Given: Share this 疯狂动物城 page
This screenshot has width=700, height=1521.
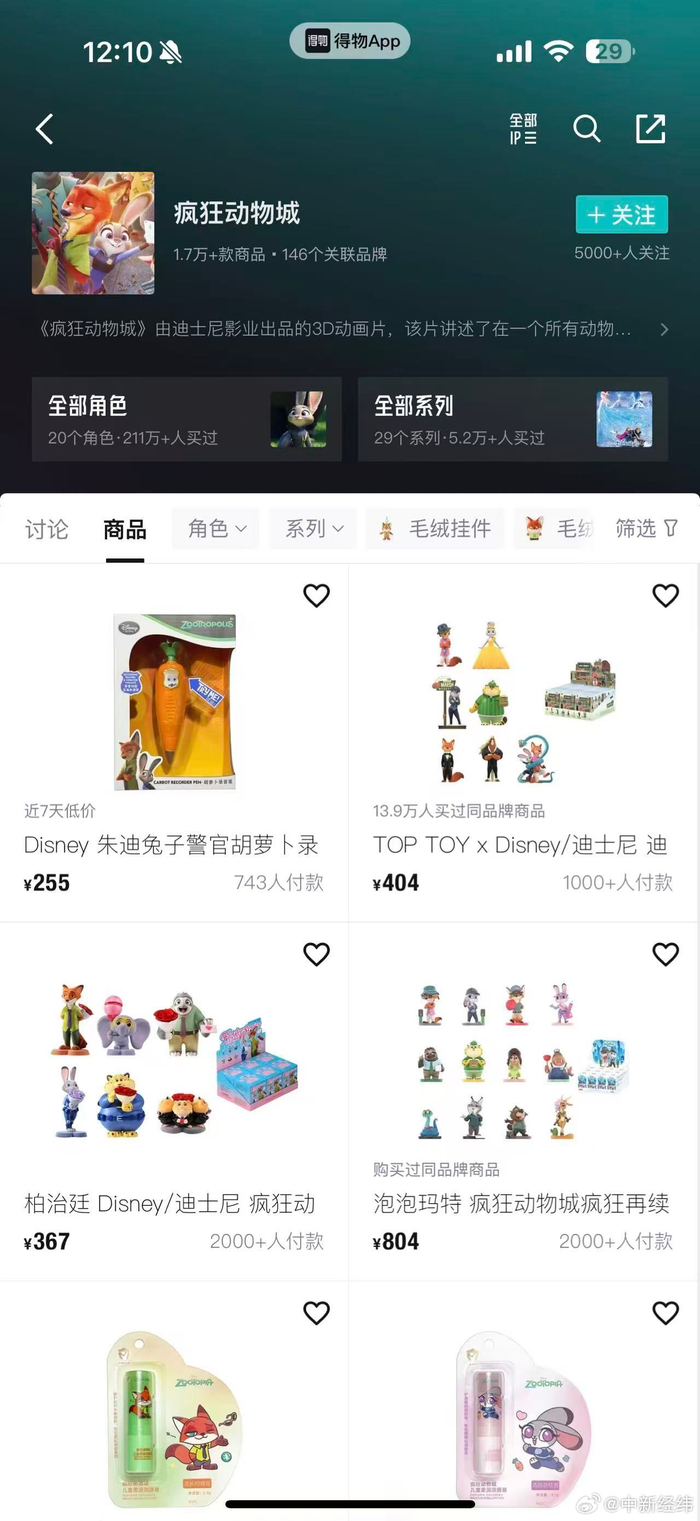Looking at the screenshot, I should tap(650, 129).
